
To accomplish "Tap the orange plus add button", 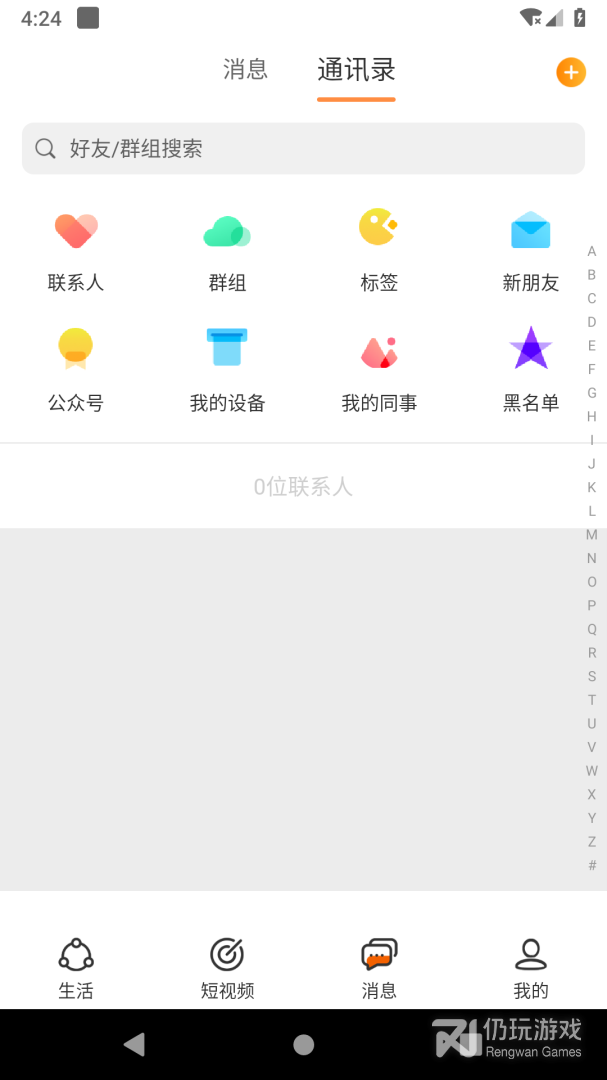I will pyautogui.click(x=571, y=72).
